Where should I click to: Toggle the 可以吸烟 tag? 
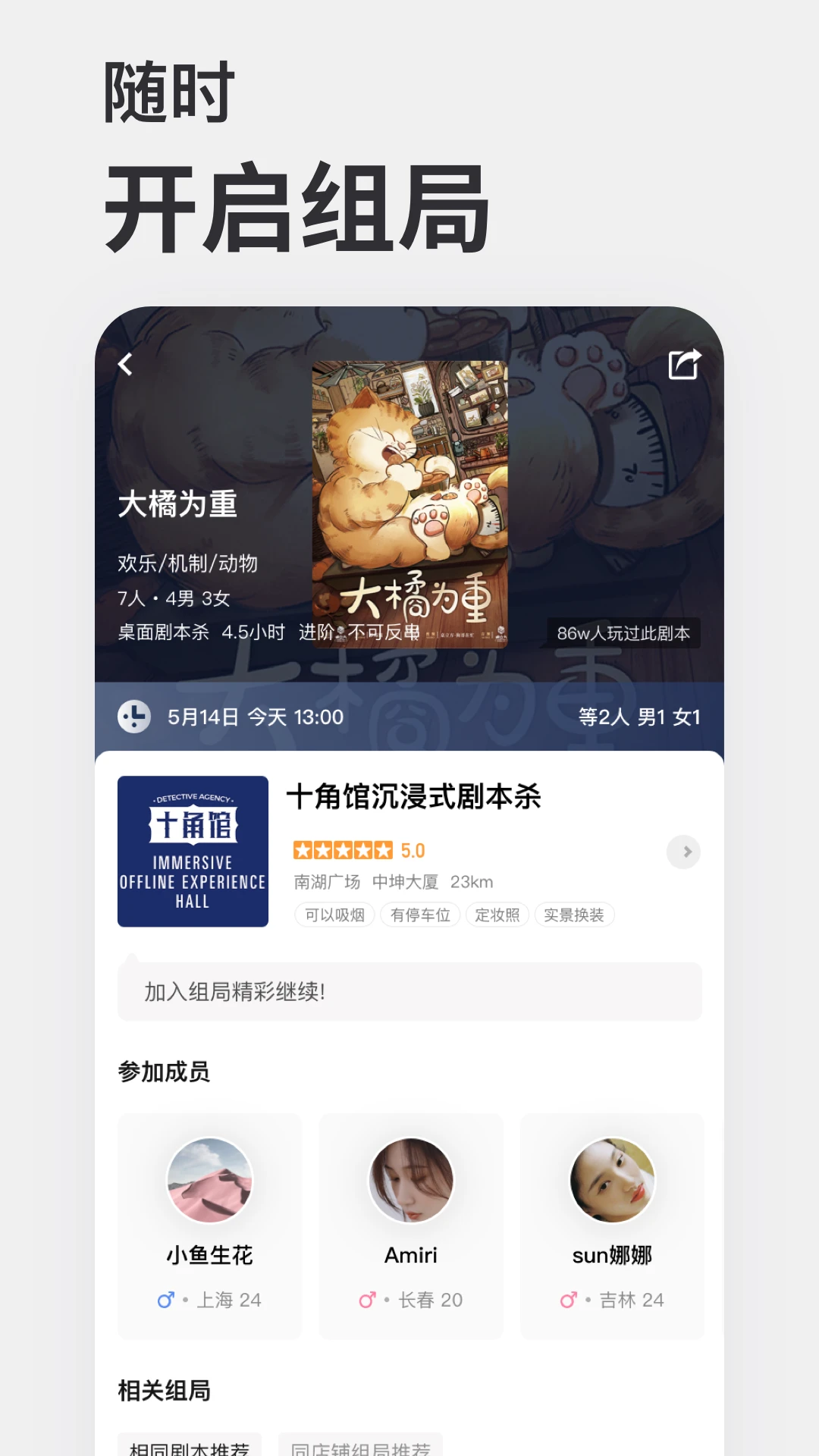tap(334, 915)
